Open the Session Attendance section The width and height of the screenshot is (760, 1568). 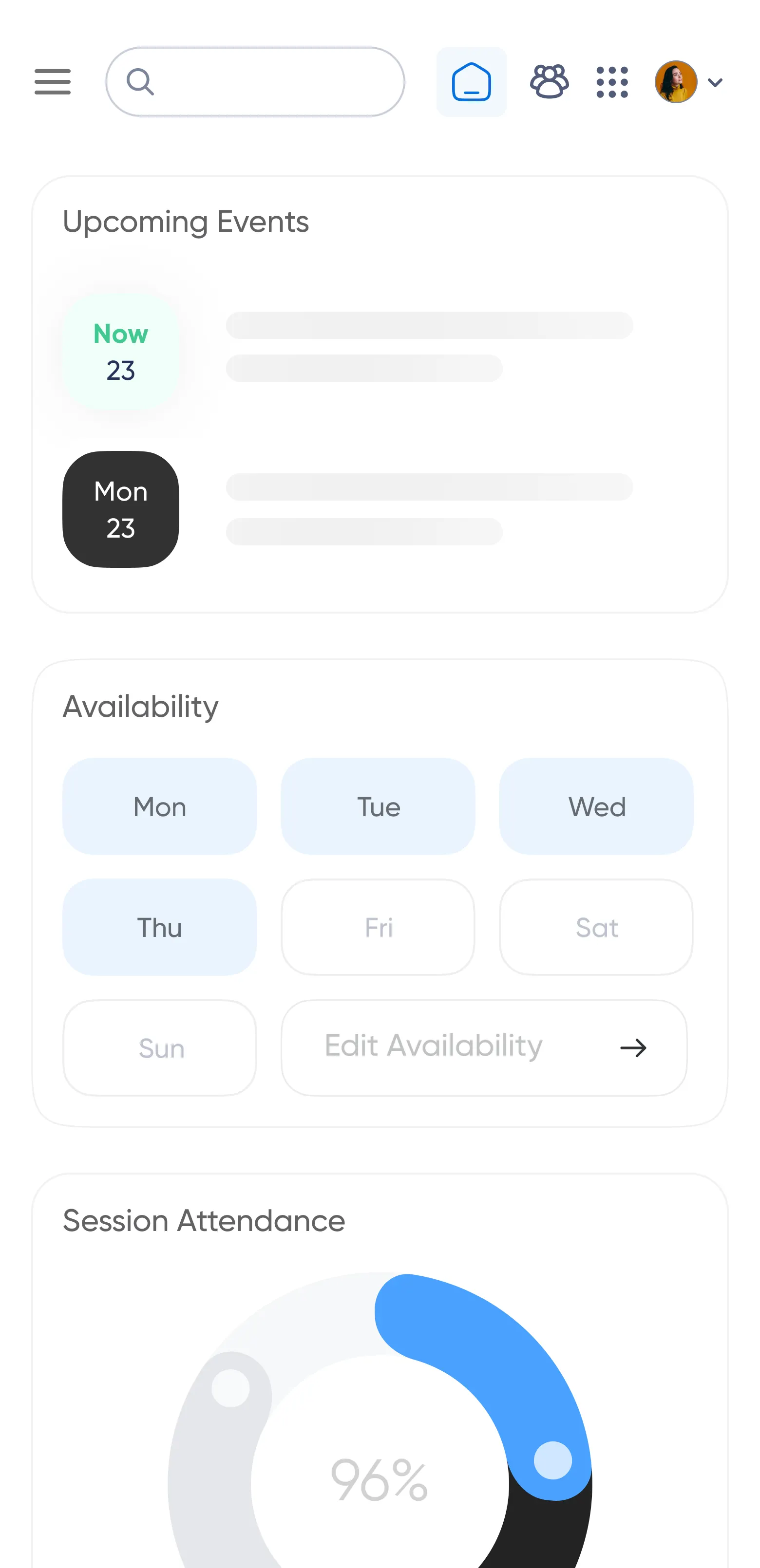[204, 1220]
